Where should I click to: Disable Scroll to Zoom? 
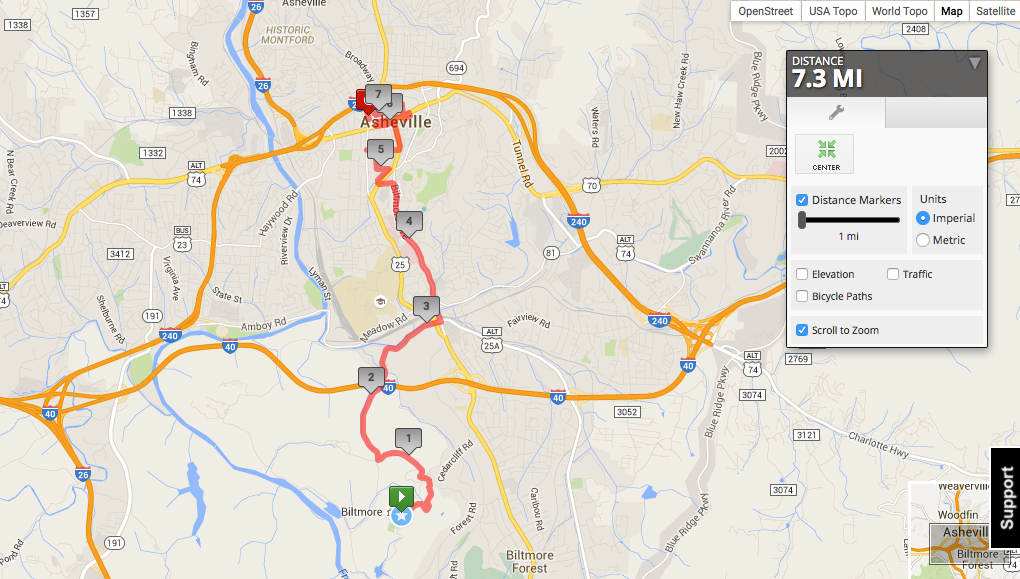click(802, 330)
